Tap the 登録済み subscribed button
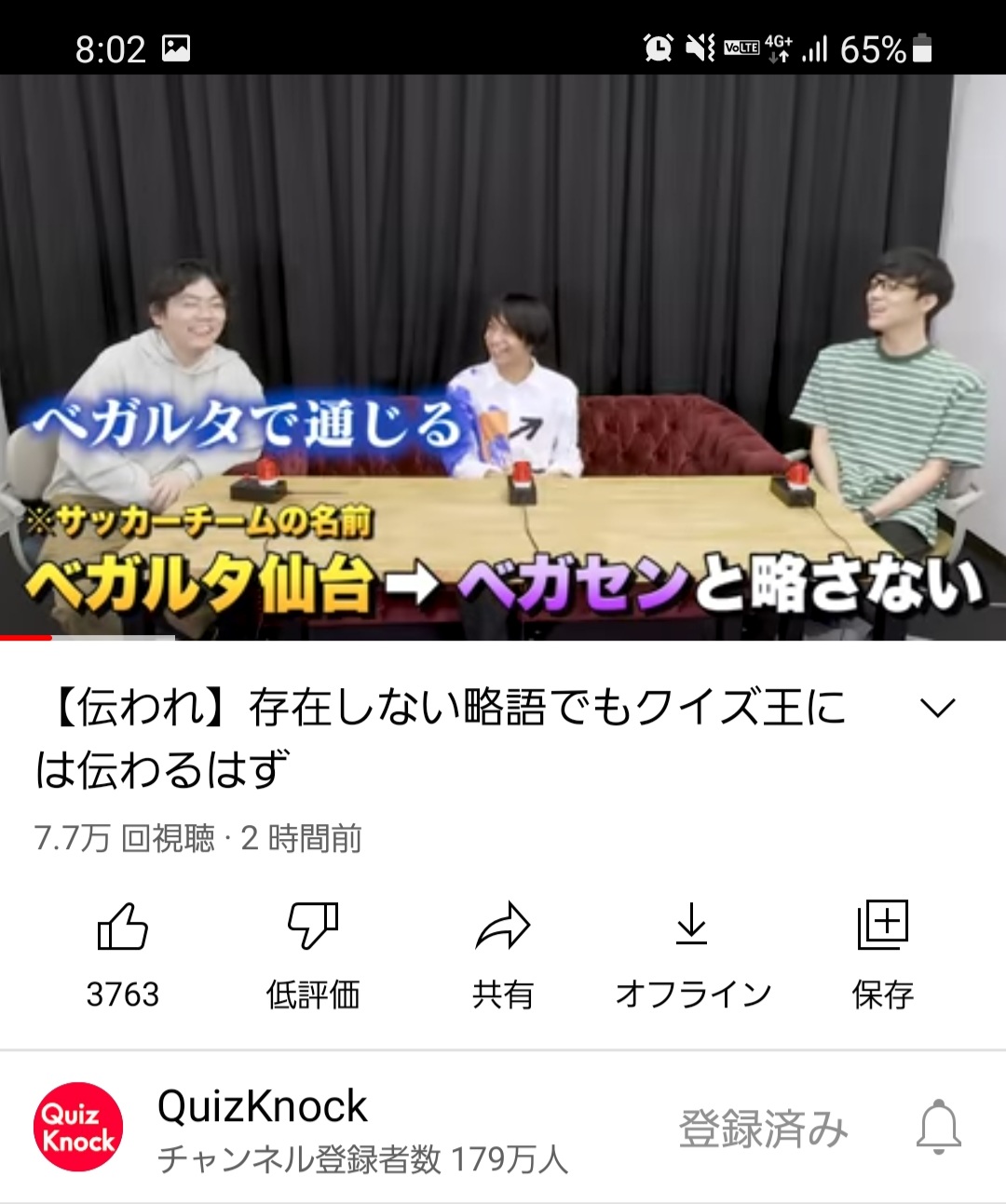Screen dimensions: 1006x1204 tap(763, 1129)
